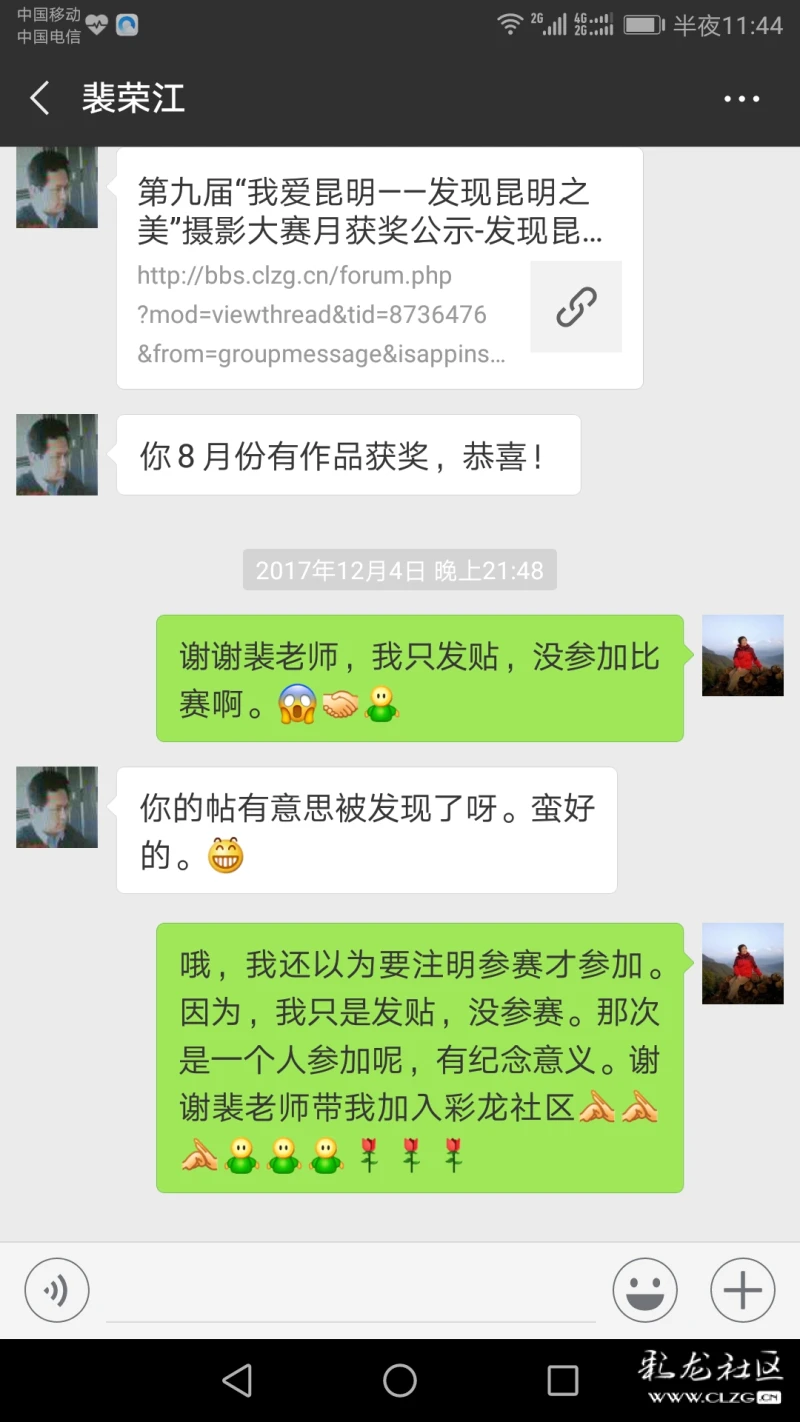Open my avatar beside 谢谢裴老师 message
Image resolution: width=800 pixels, height=1422 pixels.
coord(742,655)
